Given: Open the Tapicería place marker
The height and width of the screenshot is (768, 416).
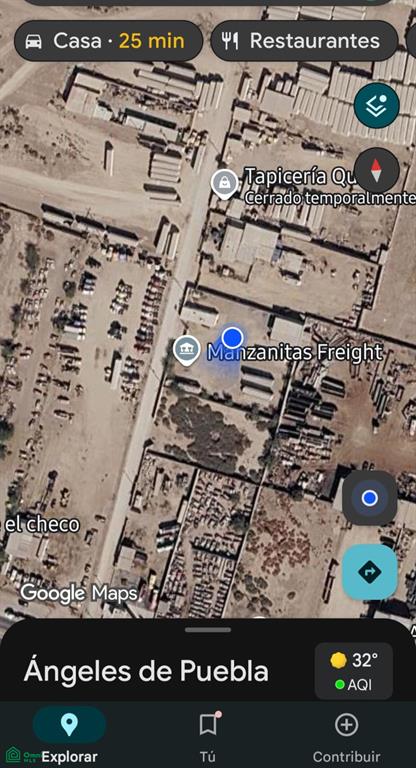Looking at the screenshot, I should click(224, 184).
